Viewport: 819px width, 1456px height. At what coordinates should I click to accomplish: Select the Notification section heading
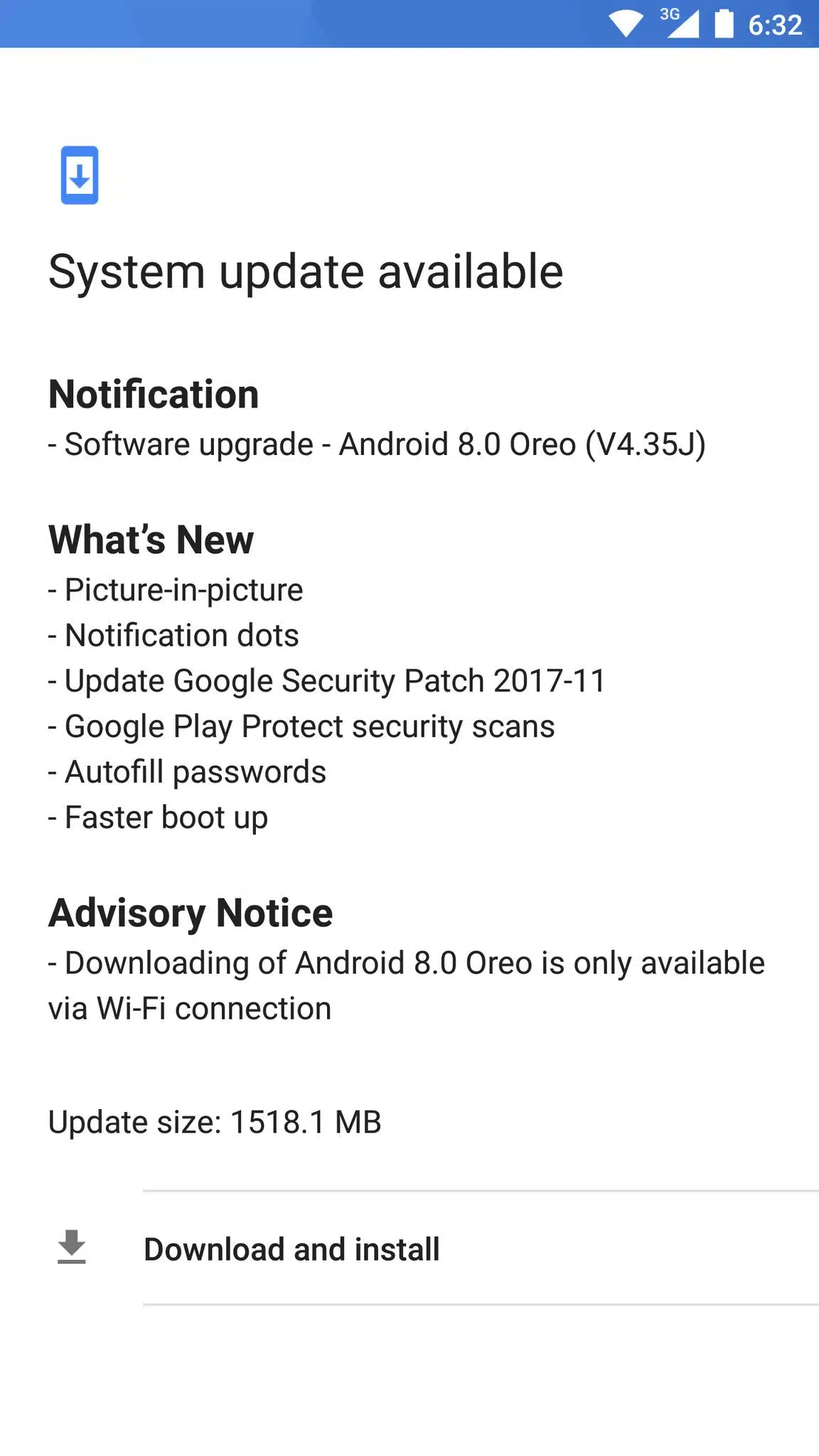(x=154, y=394)
